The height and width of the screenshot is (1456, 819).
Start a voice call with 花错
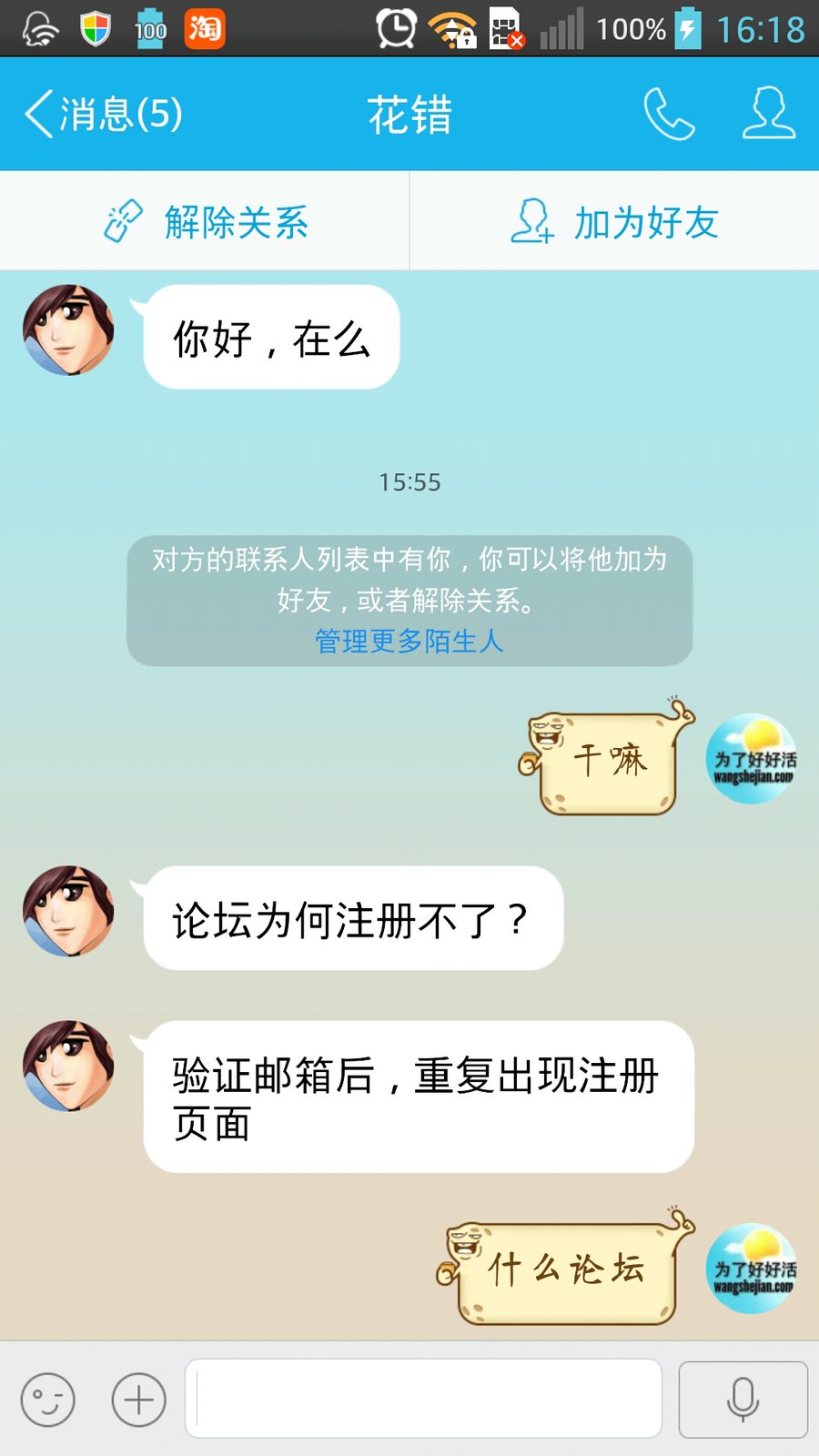[x=669, y=115]
